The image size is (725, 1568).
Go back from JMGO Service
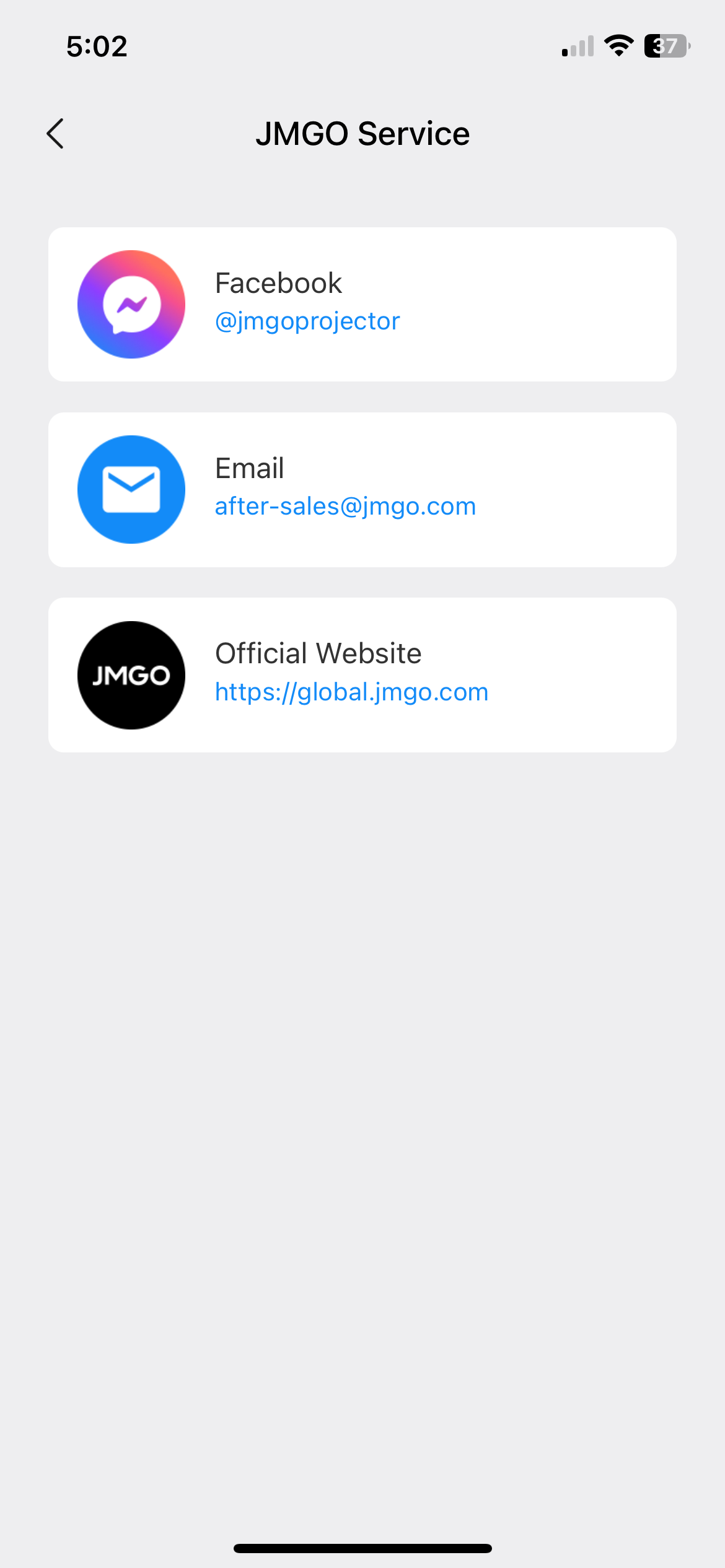click(x=56, y=134)
